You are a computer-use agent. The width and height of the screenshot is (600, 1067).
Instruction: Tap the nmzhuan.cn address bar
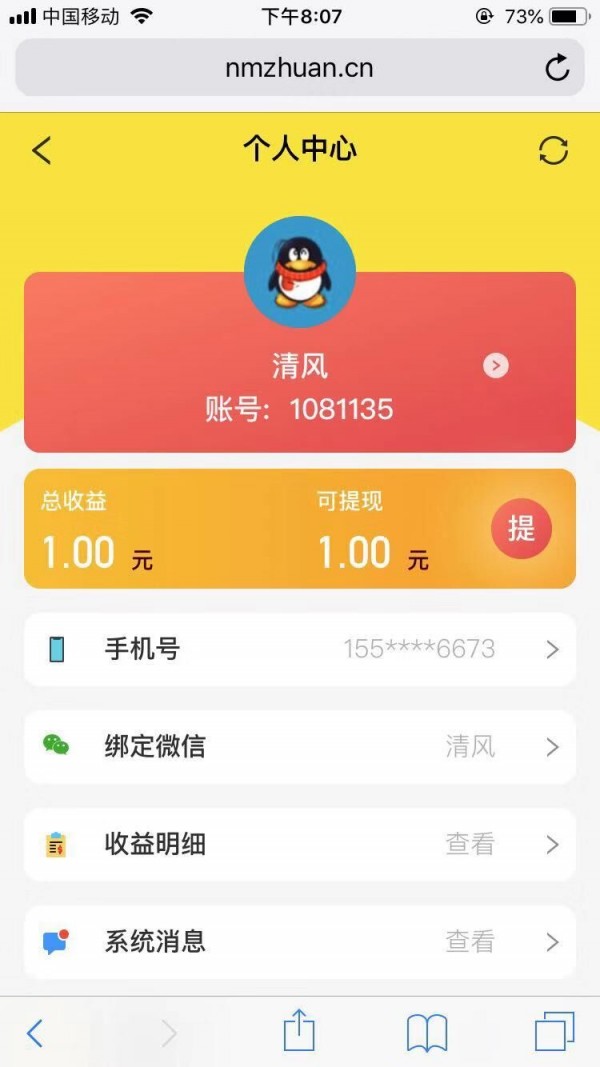click(300, 68)
